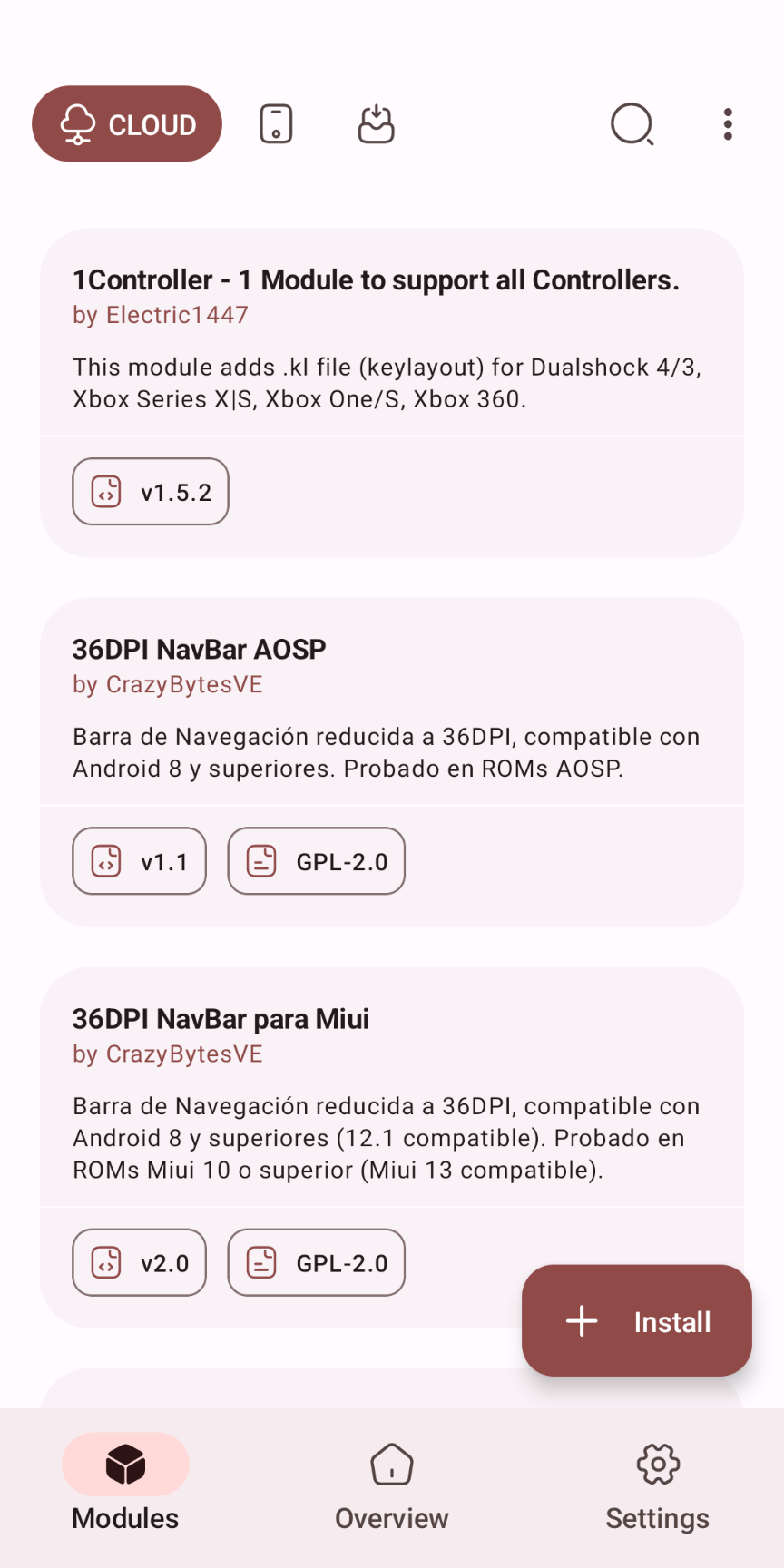Tap the Install floating button
Image resolution: width=784 pixels, height=1568 pixels.
[x=636, y=1321]
